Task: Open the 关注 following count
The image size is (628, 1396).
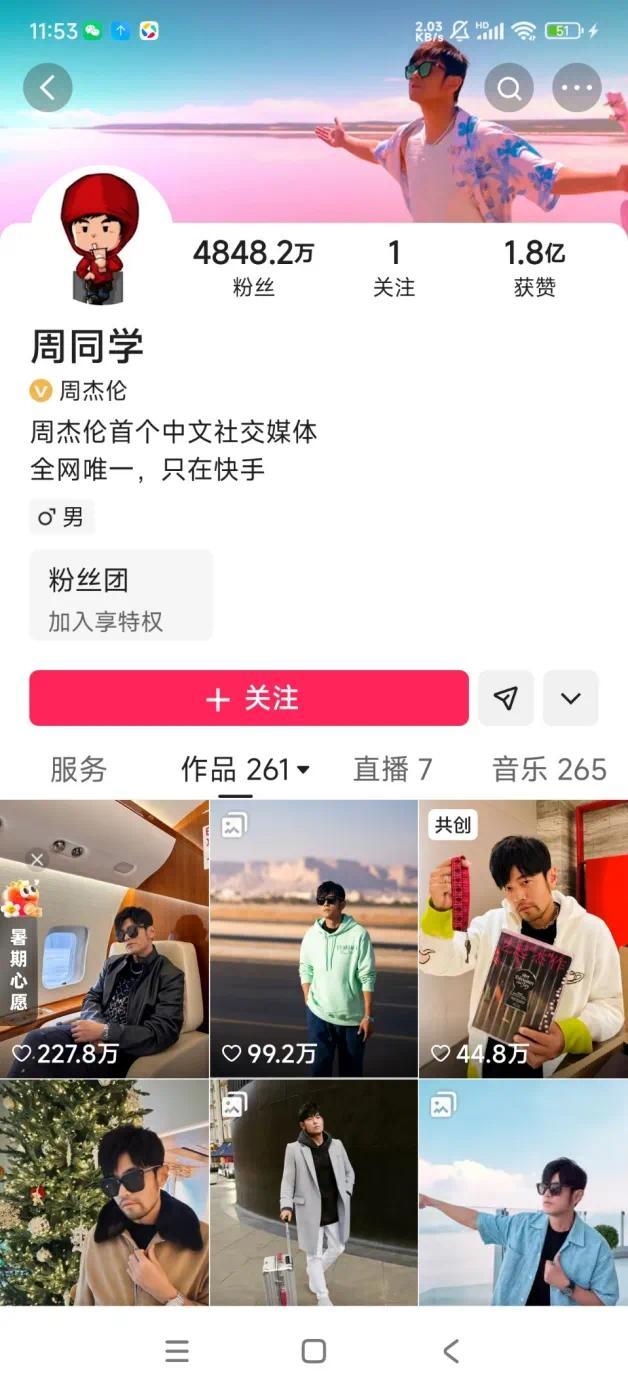Action: 394,268
